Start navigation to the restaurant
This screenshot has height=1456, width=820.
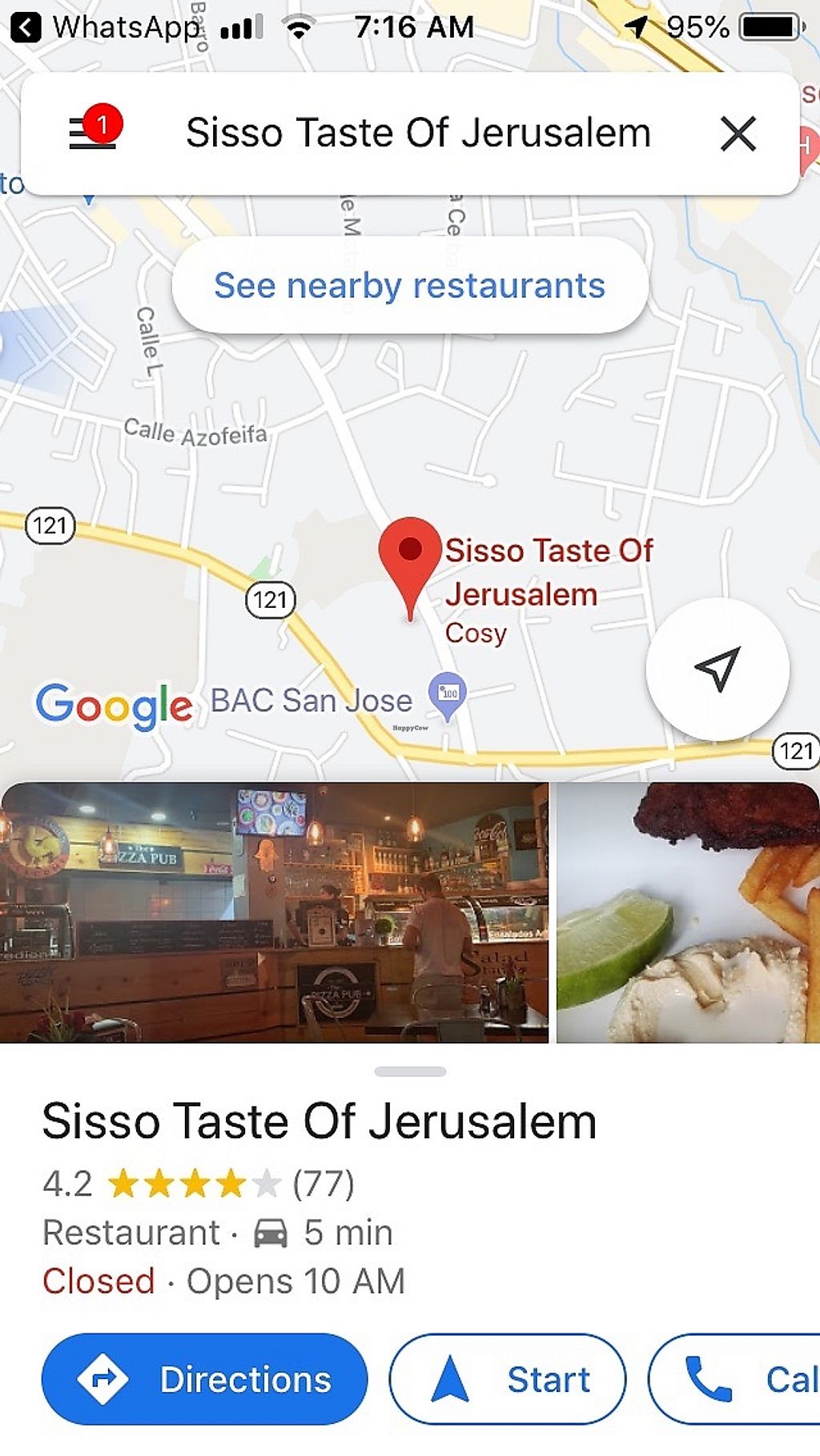coord(508,1379)
